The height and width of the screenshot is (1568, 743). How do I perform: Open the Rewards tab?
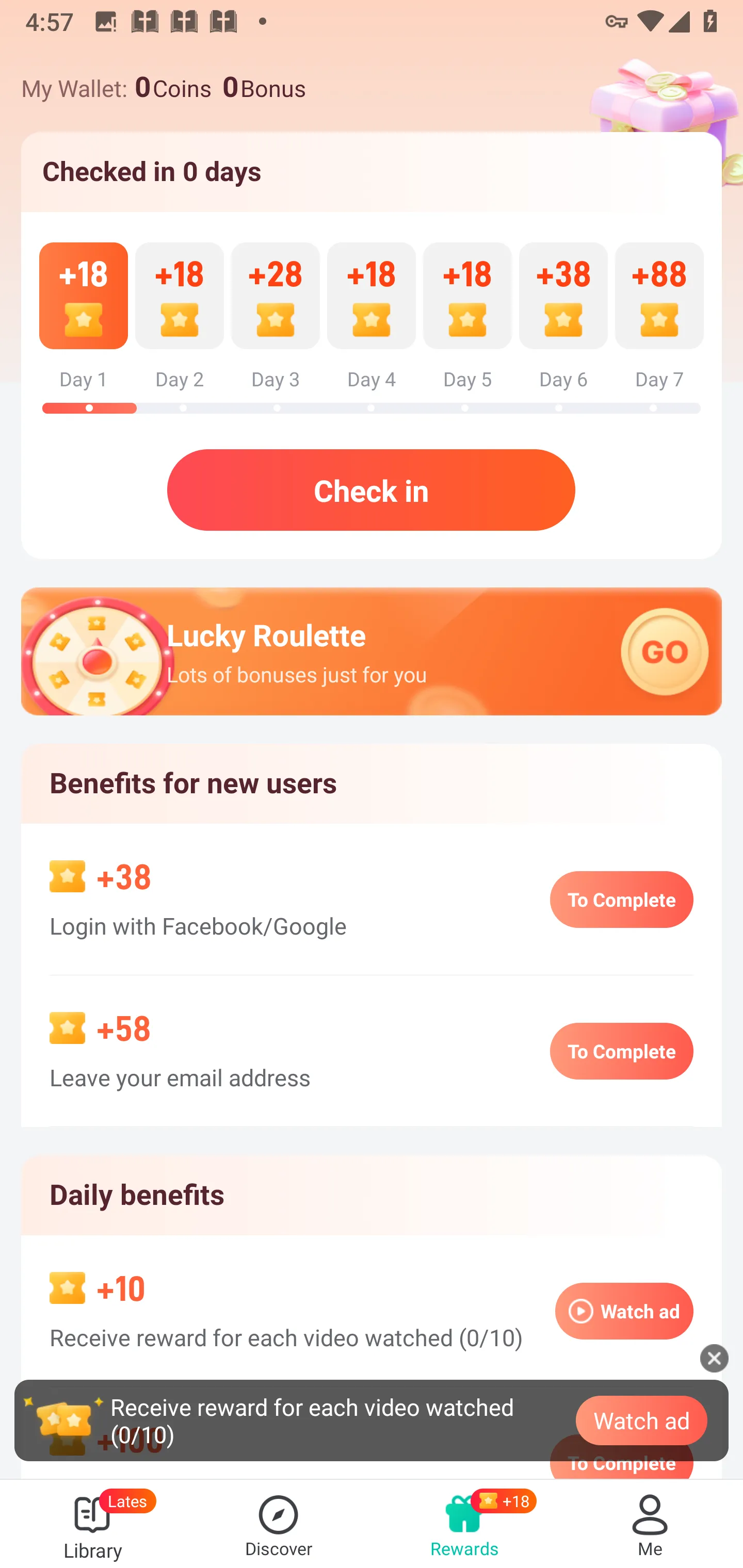(x=464, y=1524)
